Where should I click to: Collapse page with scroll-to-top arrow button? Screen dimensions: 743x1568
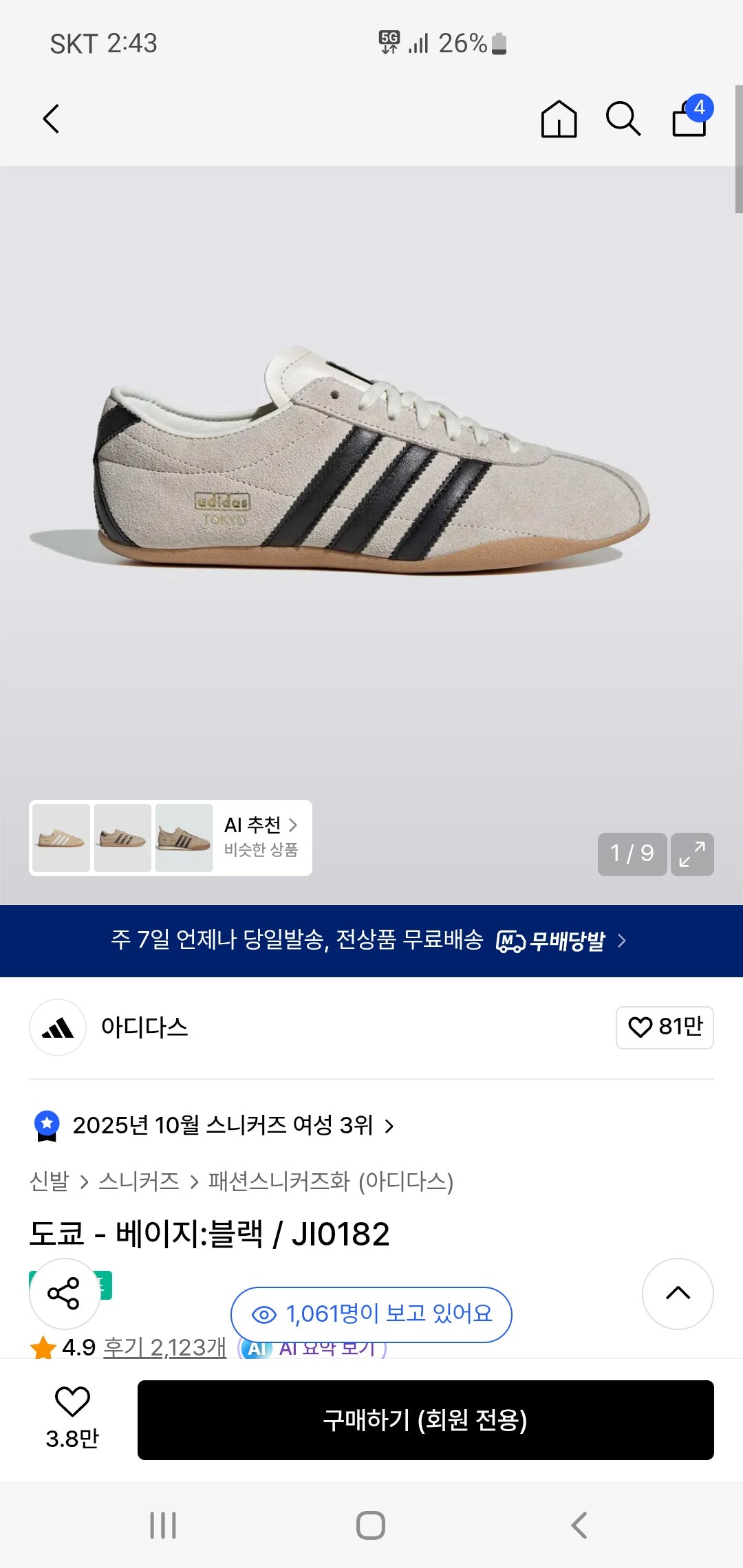pos(678,1293)
